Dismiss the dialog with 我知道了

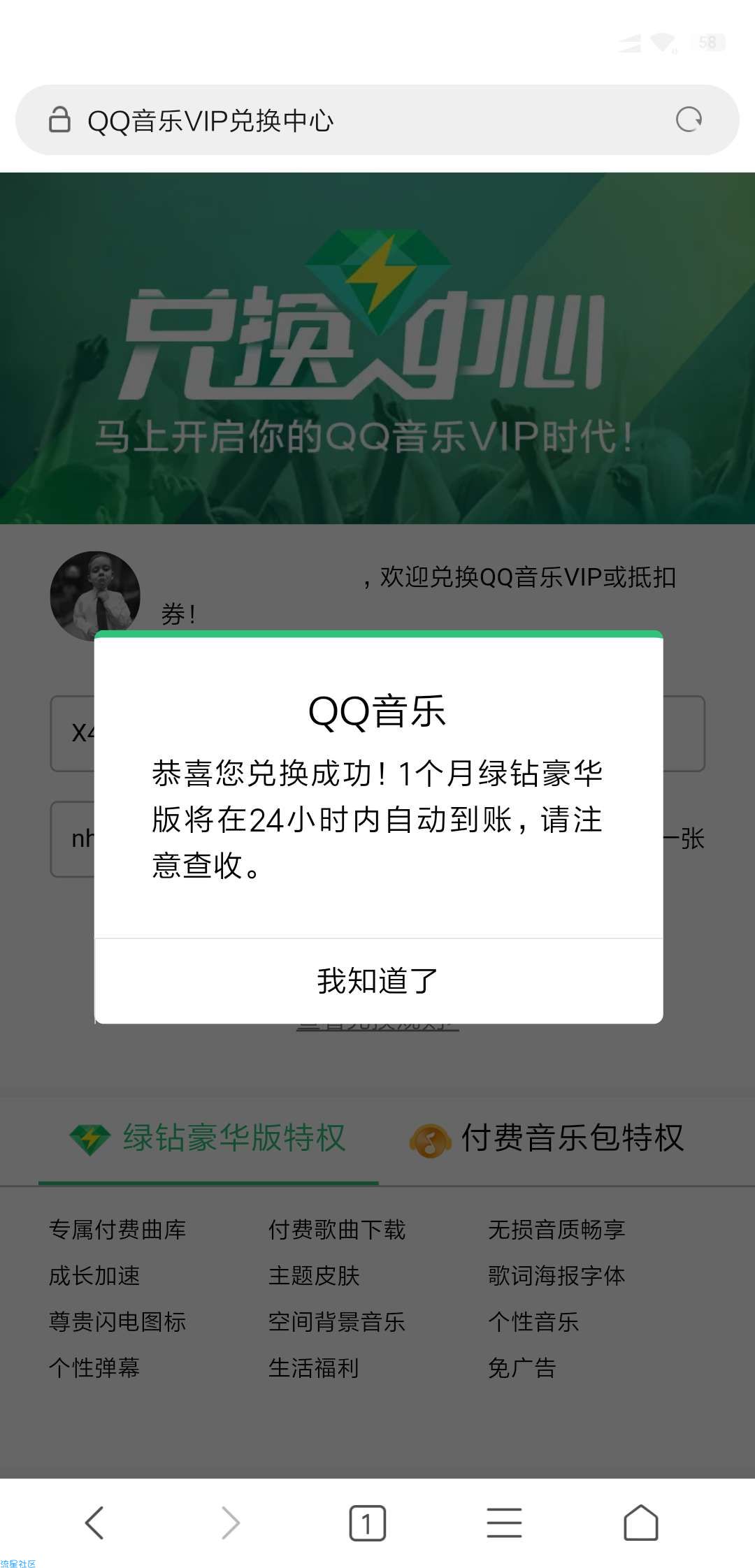(x=378, y=981)
